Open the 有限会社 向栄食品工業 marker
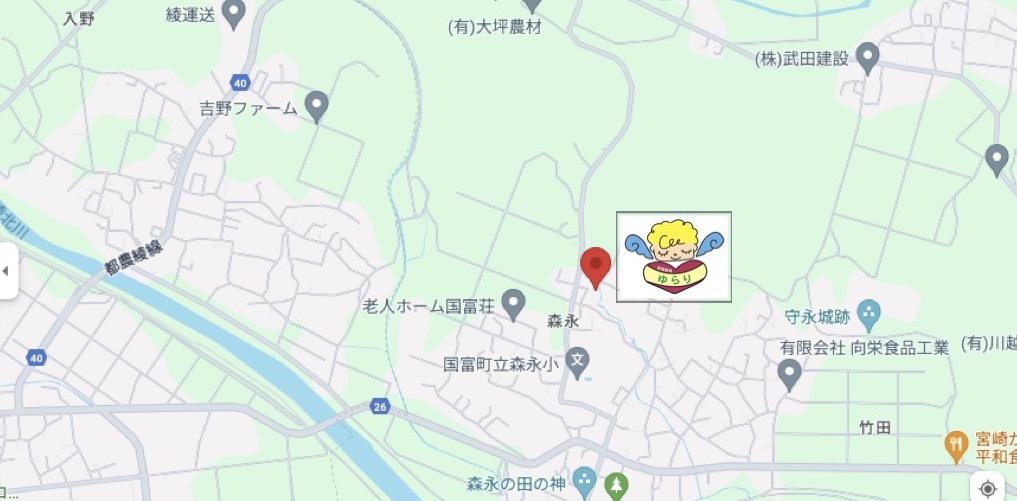1017x501 pixels. coord(790,373)
